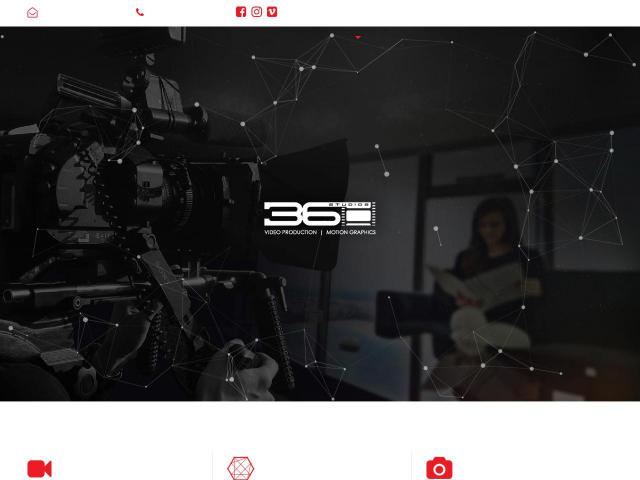Tap the small red dropdown arrow

(358, 37)
